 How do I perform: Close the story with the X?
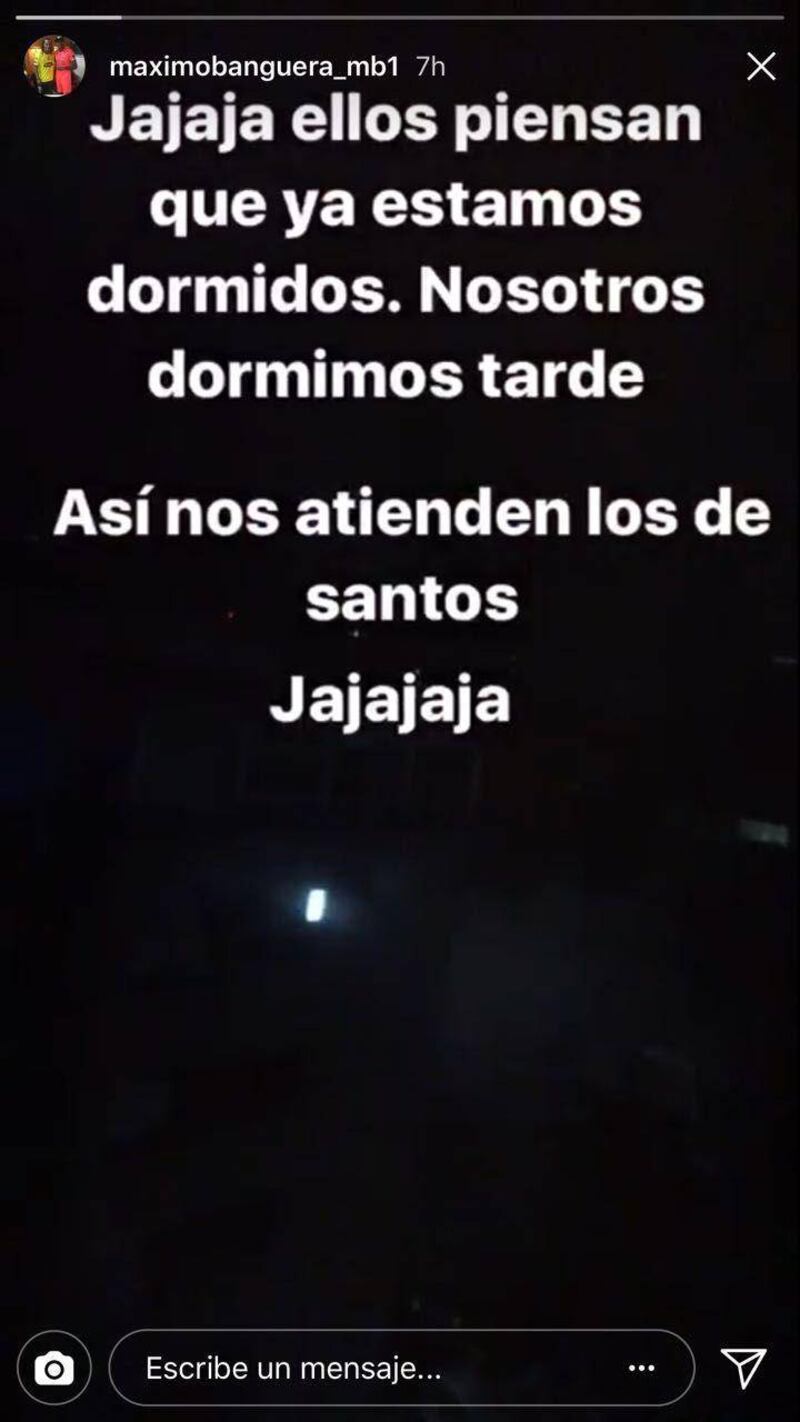[761, 66]
